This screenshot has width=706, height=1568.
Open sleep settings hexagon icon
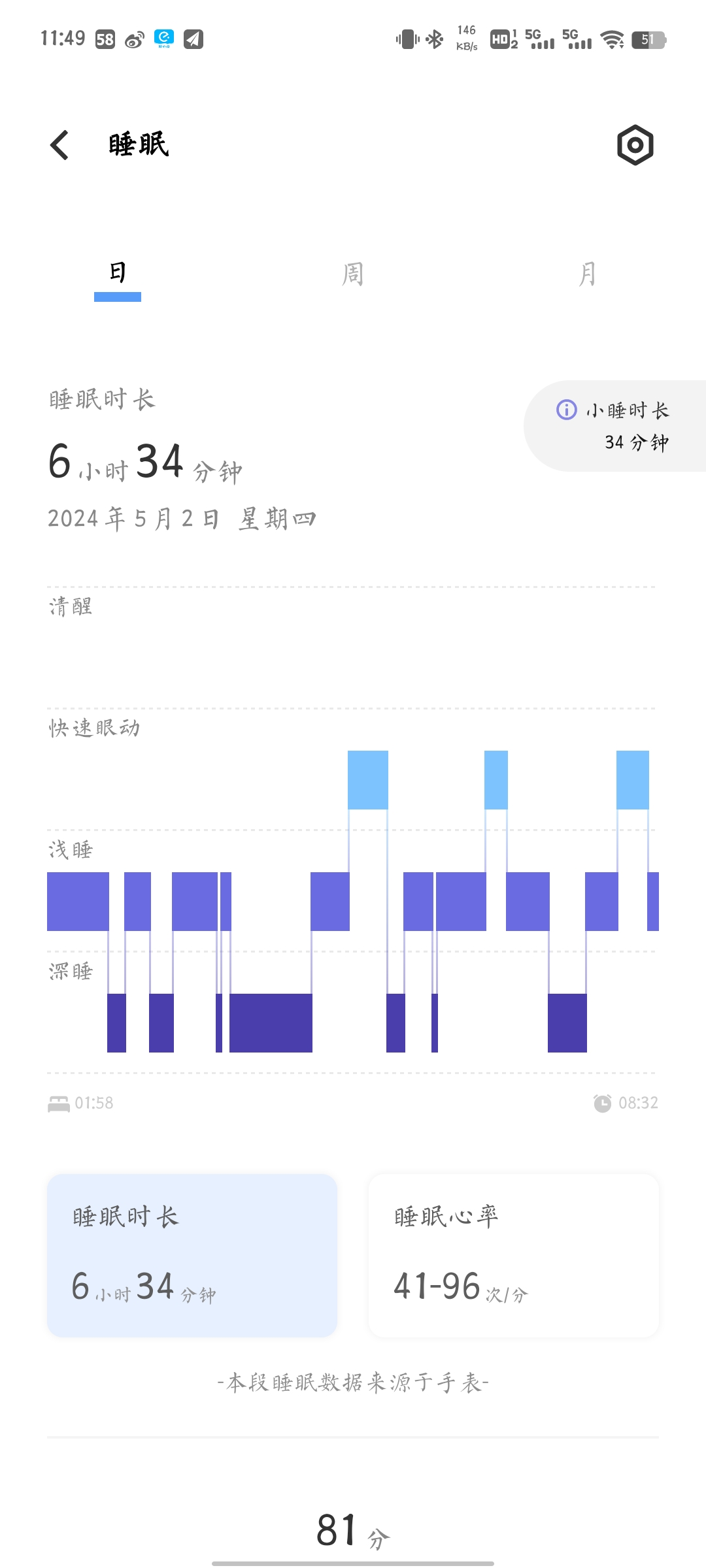[635, 145]
